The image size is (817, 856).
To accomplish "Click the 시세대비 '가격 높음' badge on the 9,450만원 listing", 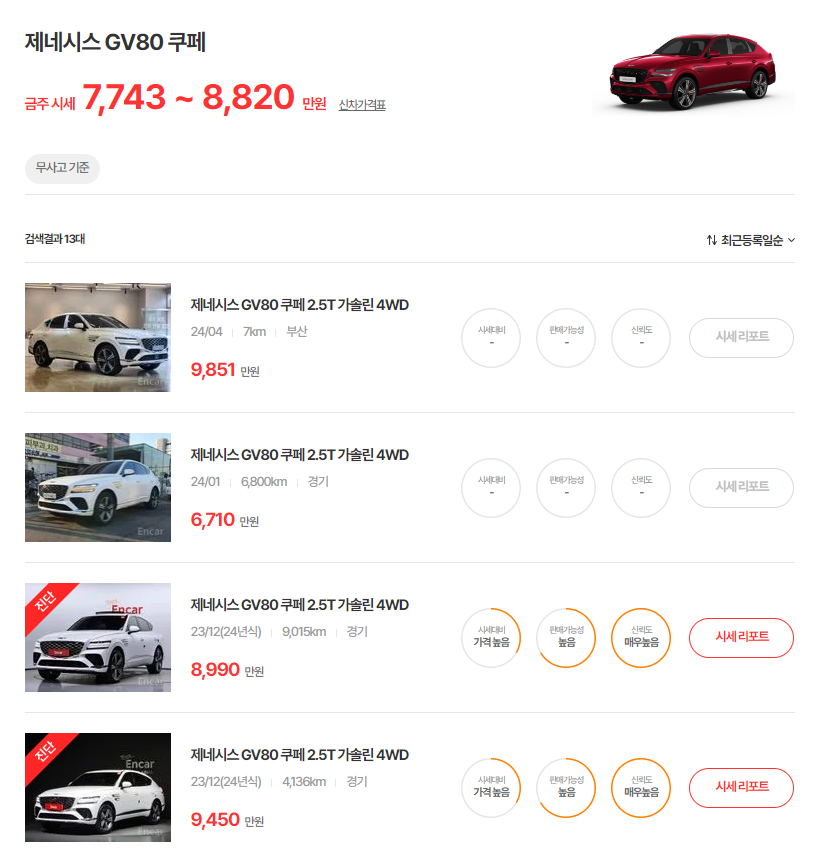I will click(490, 788).
